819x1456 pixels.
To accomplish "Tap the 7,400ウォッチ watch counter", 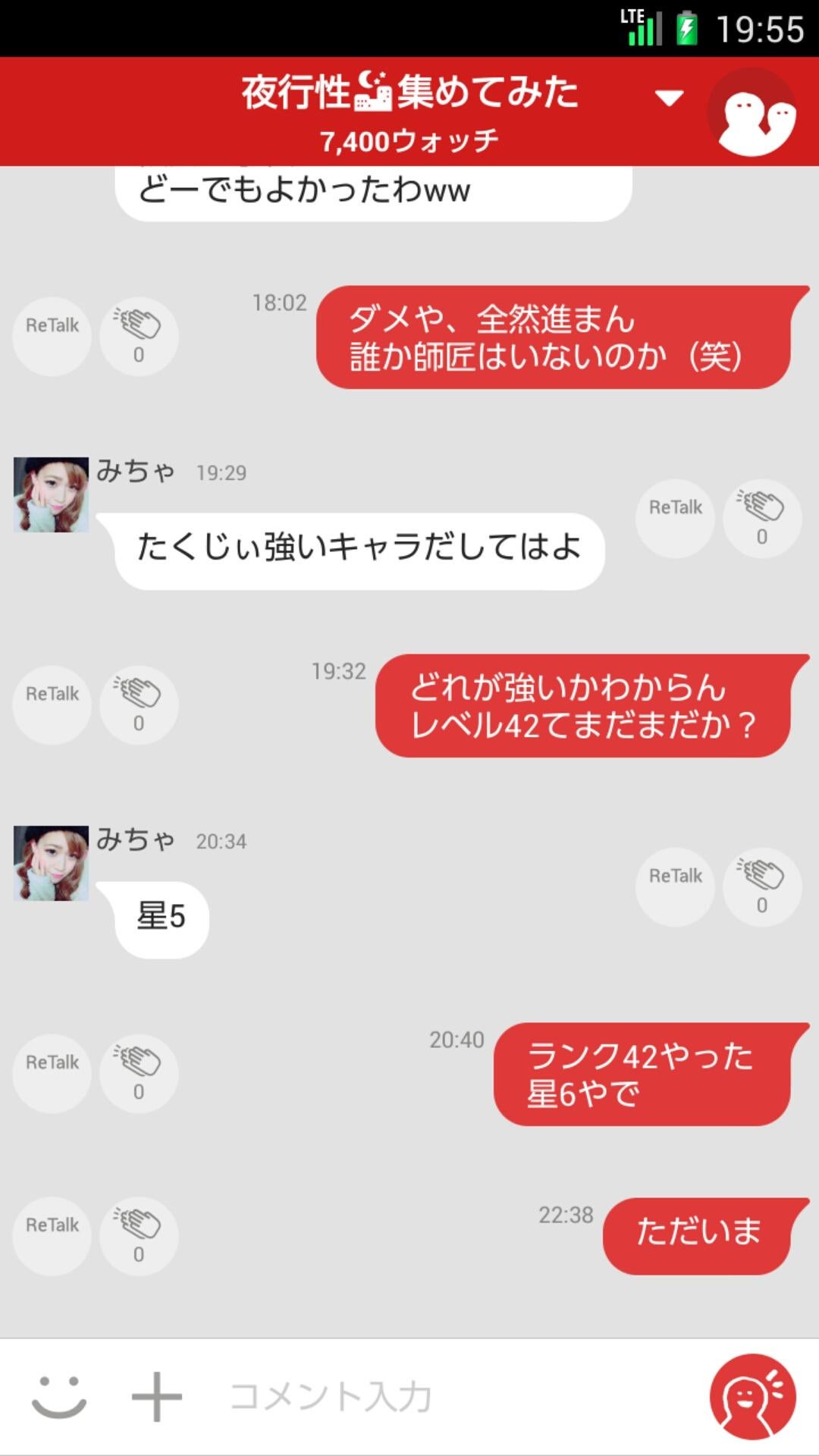I will (x=409, y=139).
